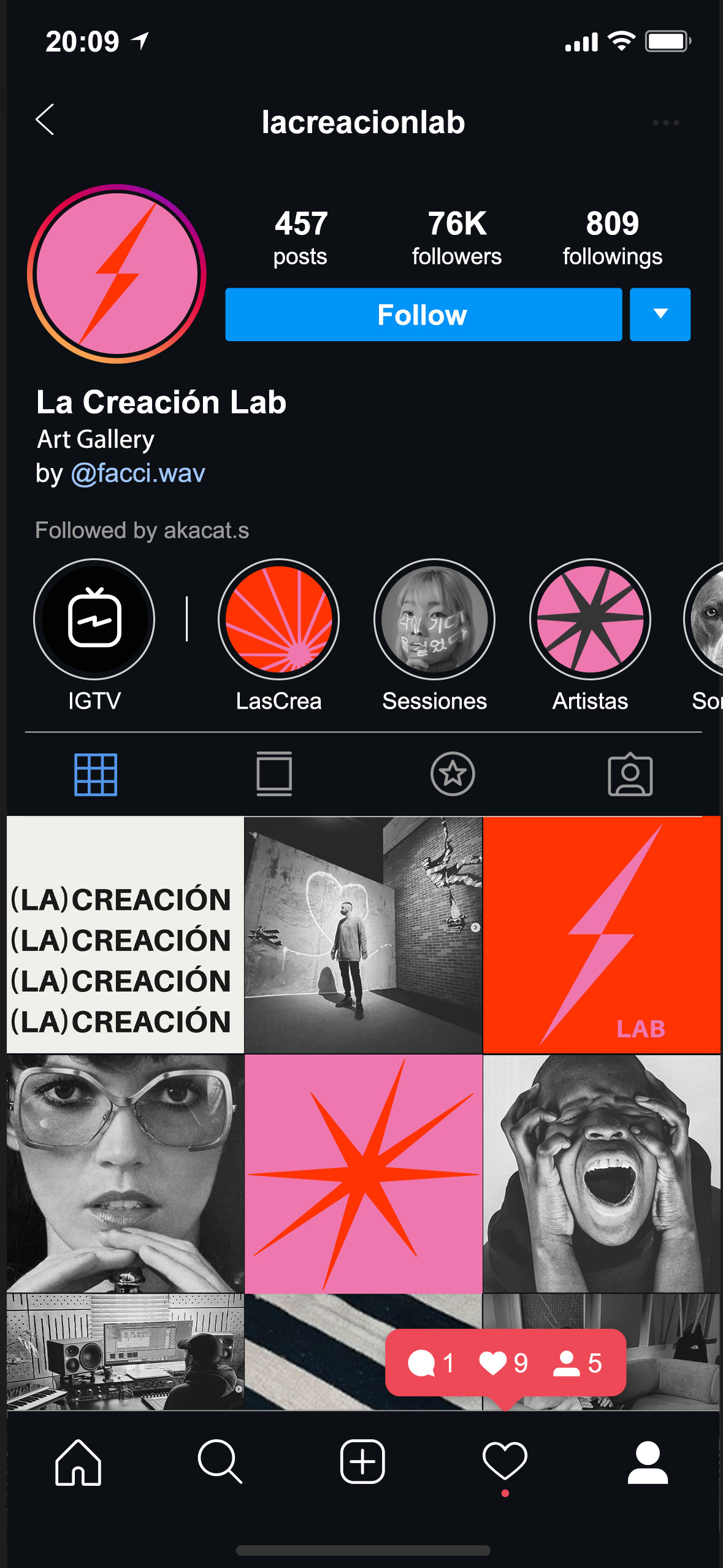The width and height of the screenshot is (723, 1568).
Task: Open the Artistas highlight
Action: point(590,620)
